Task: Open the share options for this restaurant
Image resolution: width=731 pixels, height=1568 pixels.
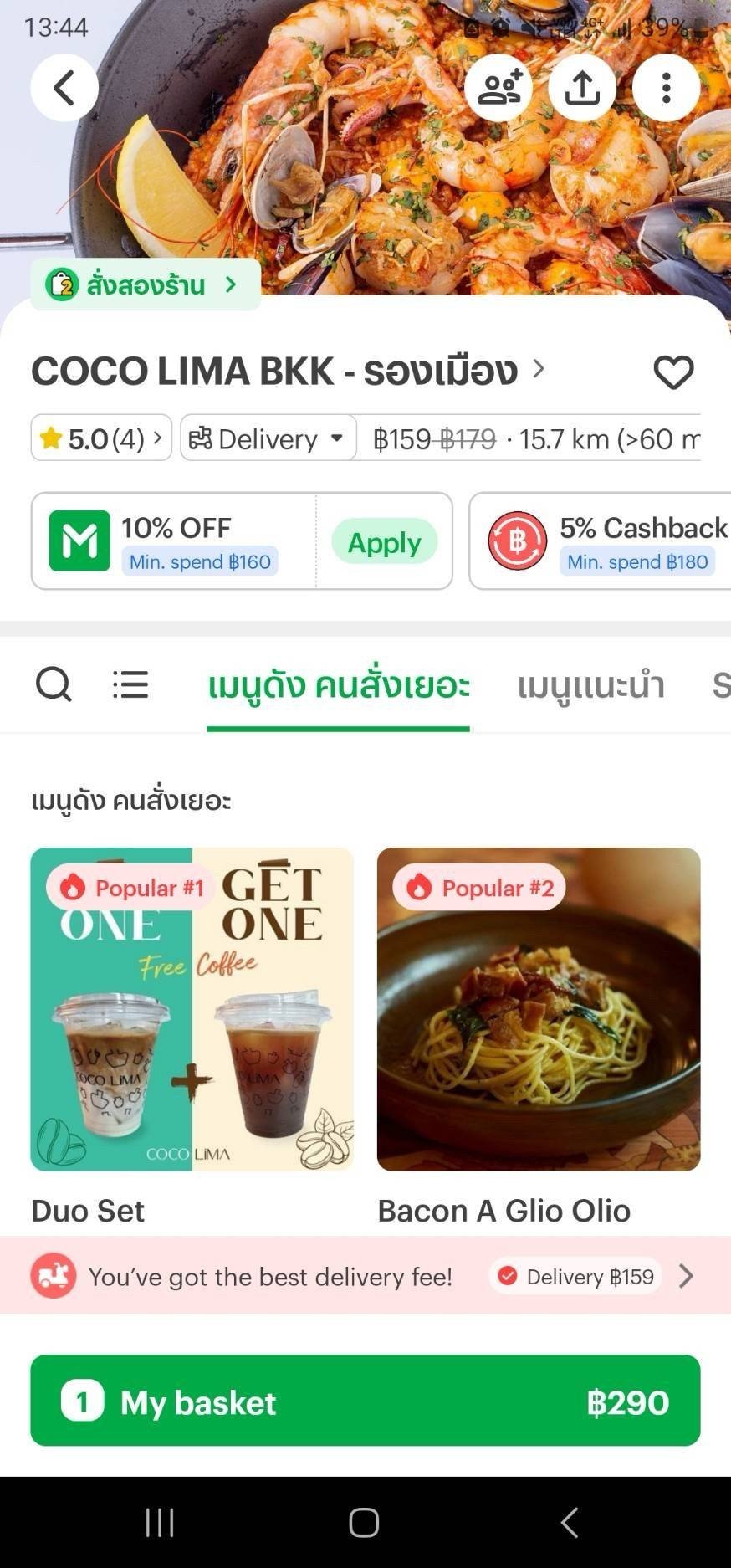Action: coord(583,87)
